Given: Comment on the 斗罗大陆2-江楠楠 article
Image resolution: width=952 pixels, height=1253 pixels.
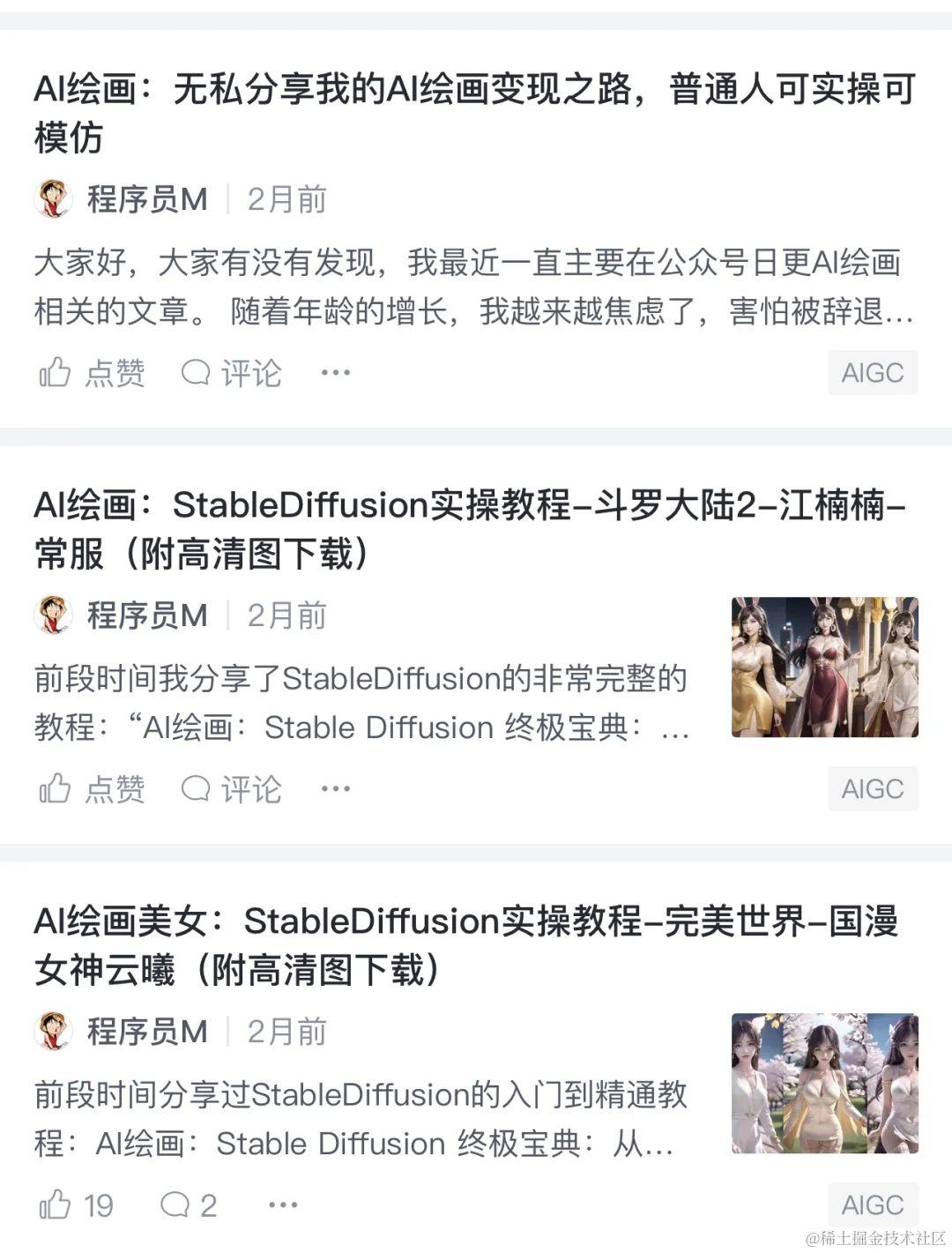Looking at the screenshot, I should 231,789.
